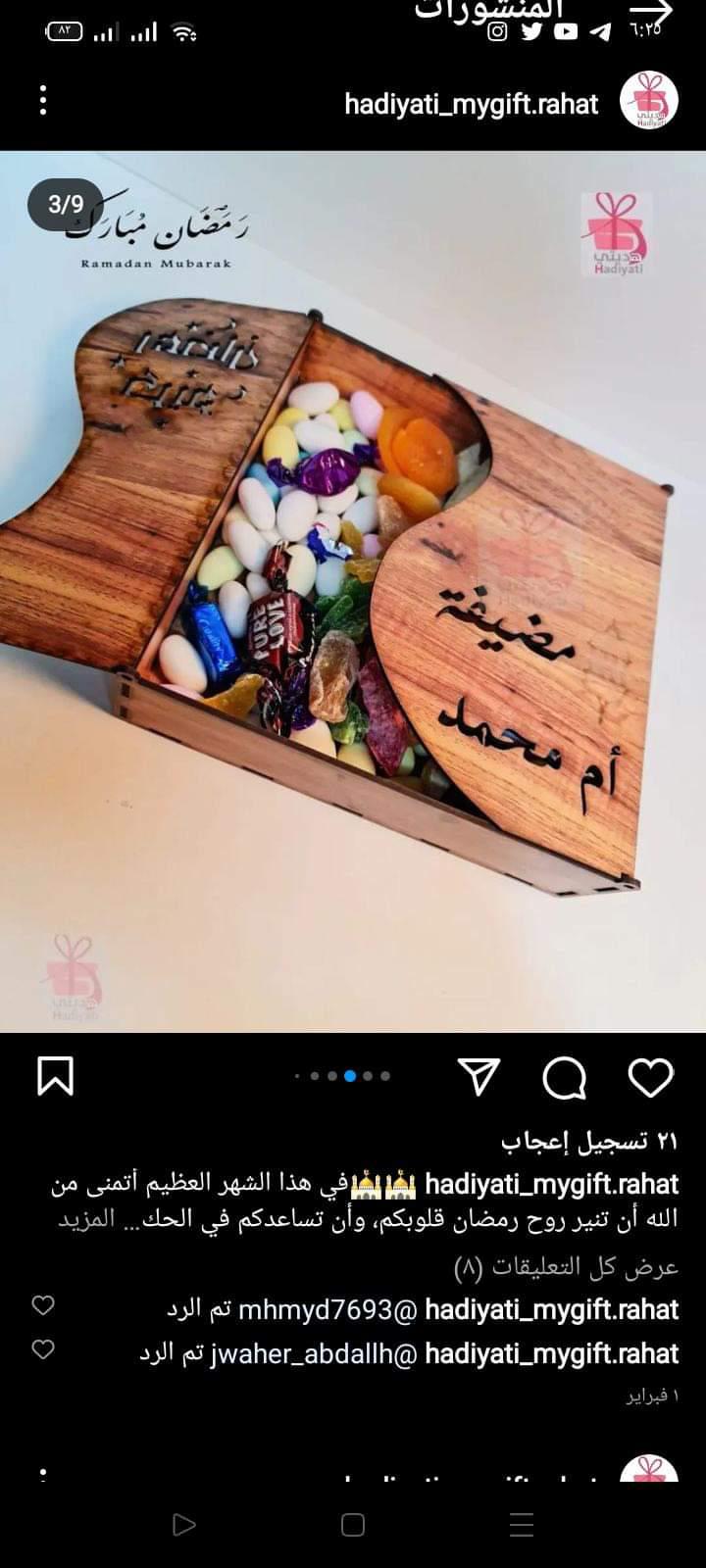Like the comment replying to @jwaher_abdallh
Image resolution: width=706 pixels, height=1568 pixels.
43,1349
